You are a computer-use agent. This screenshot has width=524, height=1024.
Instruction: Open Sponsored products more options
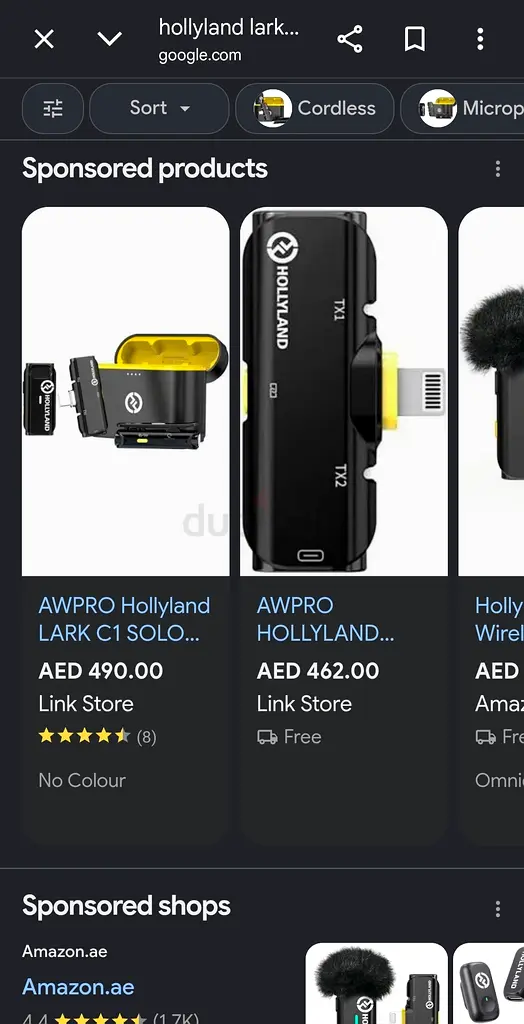tap(498, 169)
